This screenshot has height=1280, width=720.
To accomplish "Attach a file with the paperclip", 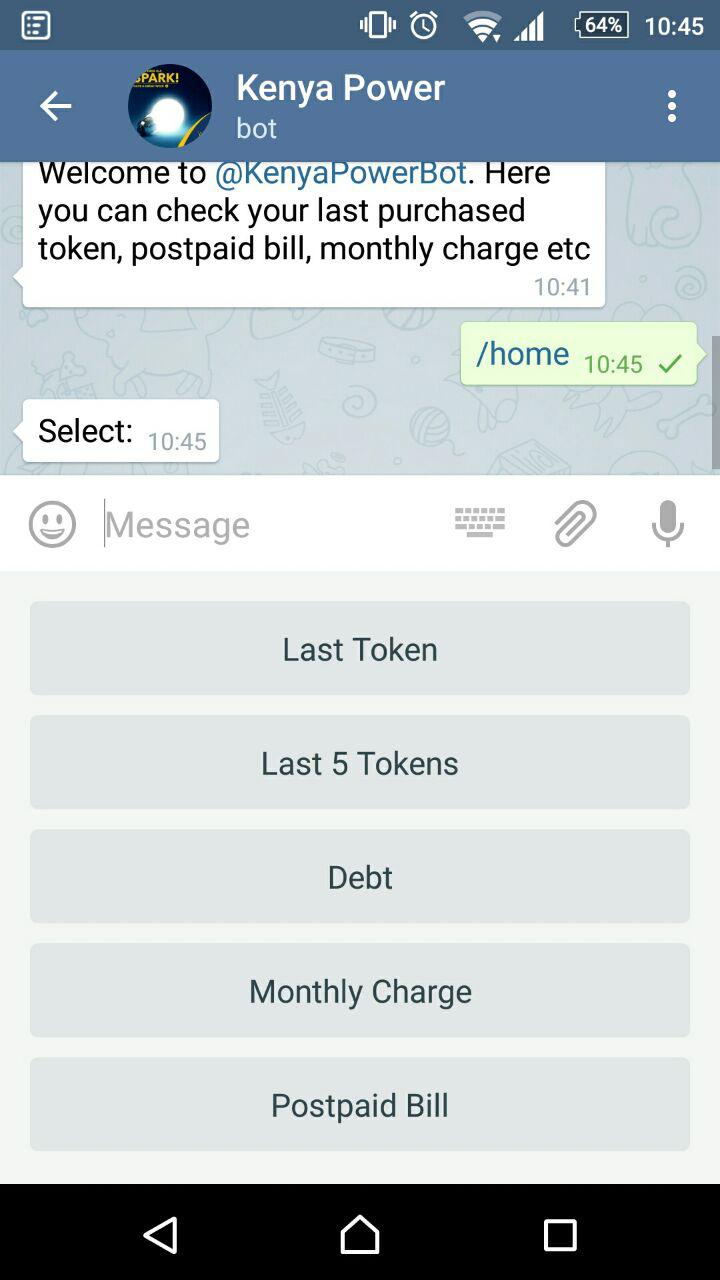I will [575, 524].
